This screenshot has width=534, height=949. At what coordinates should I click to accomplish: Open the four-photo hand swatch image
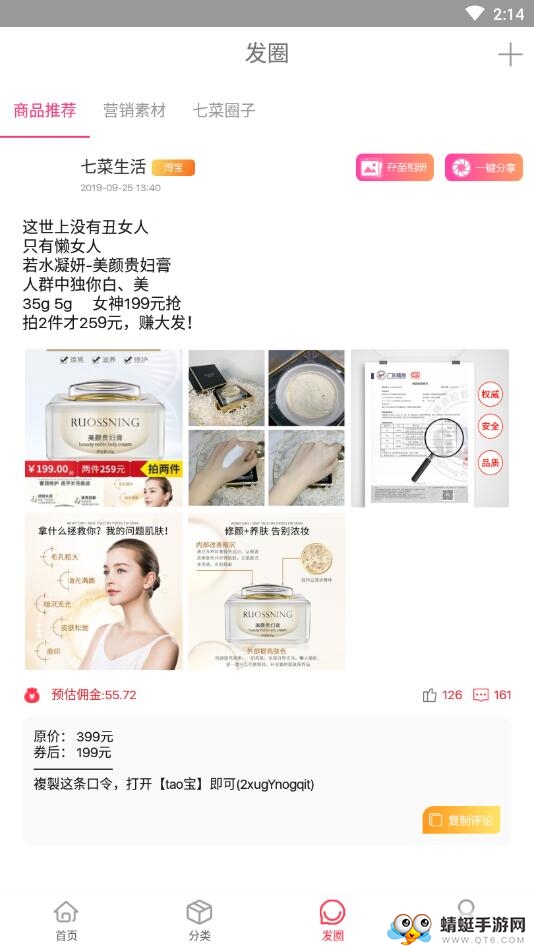tap(266, 428)
